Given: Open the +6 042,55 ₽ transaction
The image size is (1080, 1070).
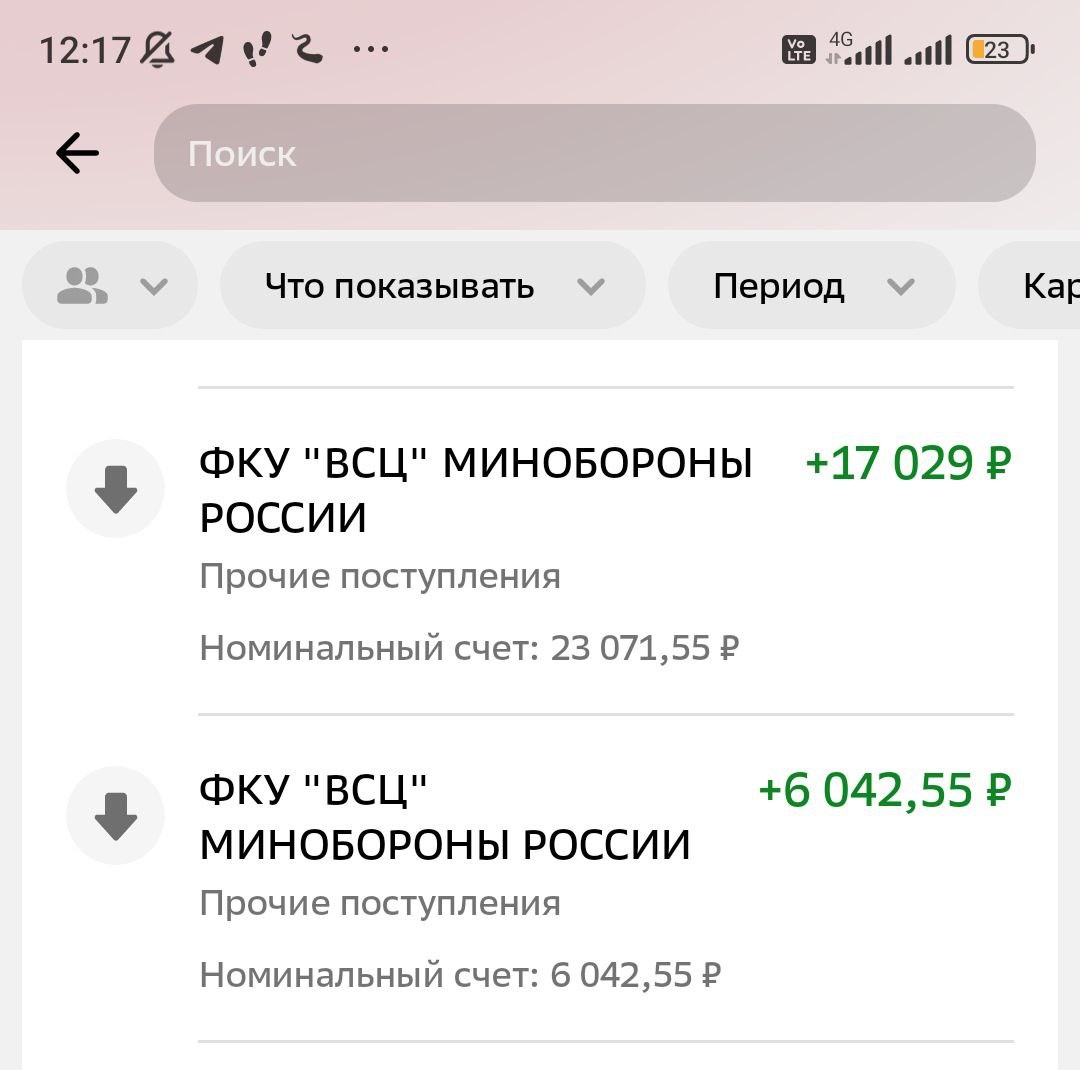Looking at the screenshot, I should click(540, 878).
